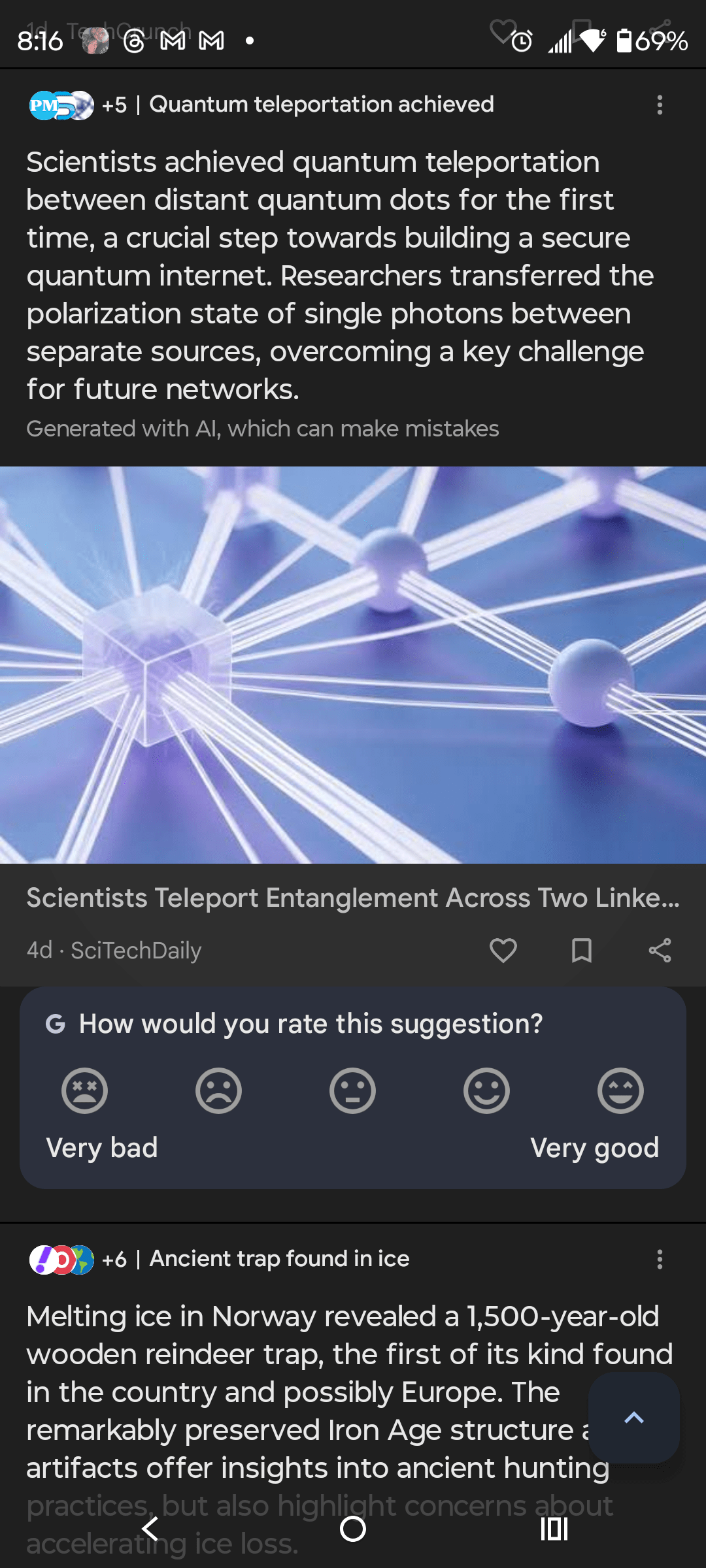Tap the quantum network article image
706x1568 pixels.
click(353, 666)
